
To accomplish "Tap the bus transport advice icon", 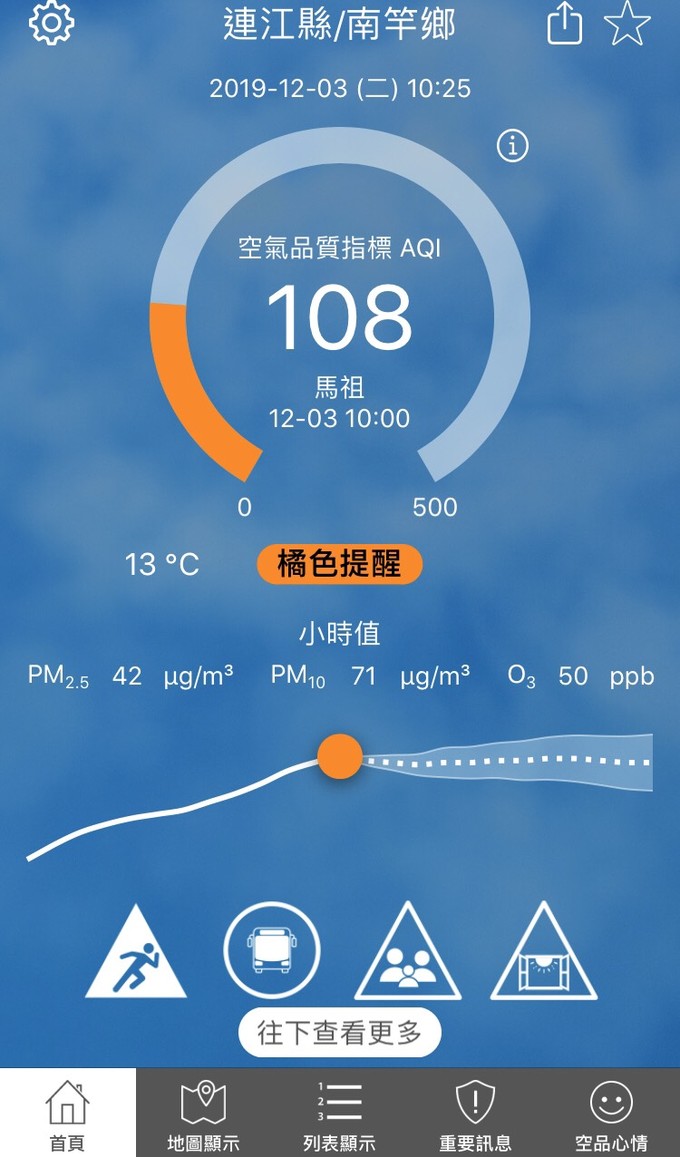I will [272, 950].
